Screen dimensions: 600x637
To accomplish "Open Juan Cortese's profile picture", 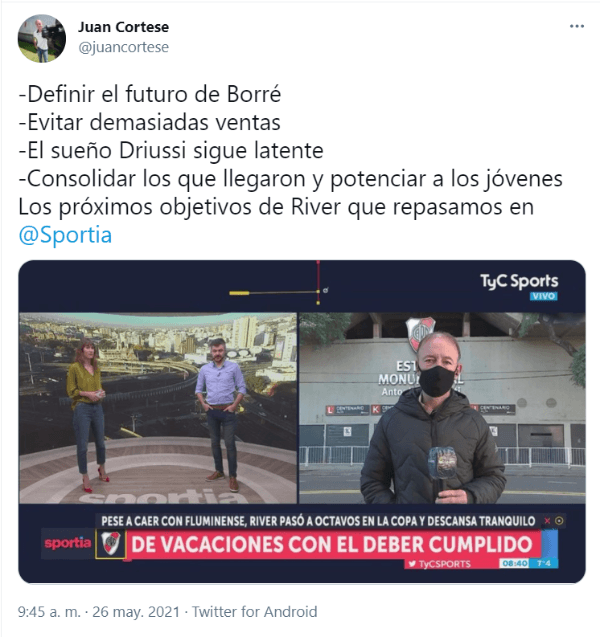I will (x=42, y=38).
